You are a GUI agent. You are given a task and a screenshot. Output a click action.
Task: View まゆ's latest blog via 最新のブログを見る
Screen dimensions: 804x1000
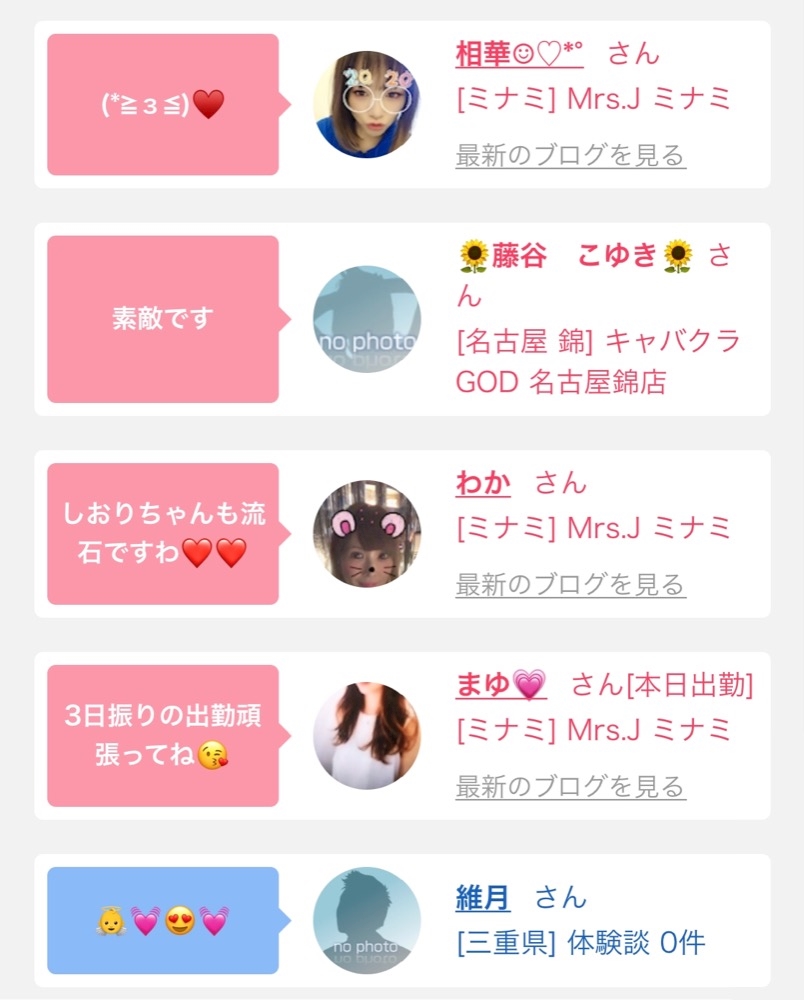point(570,787)
